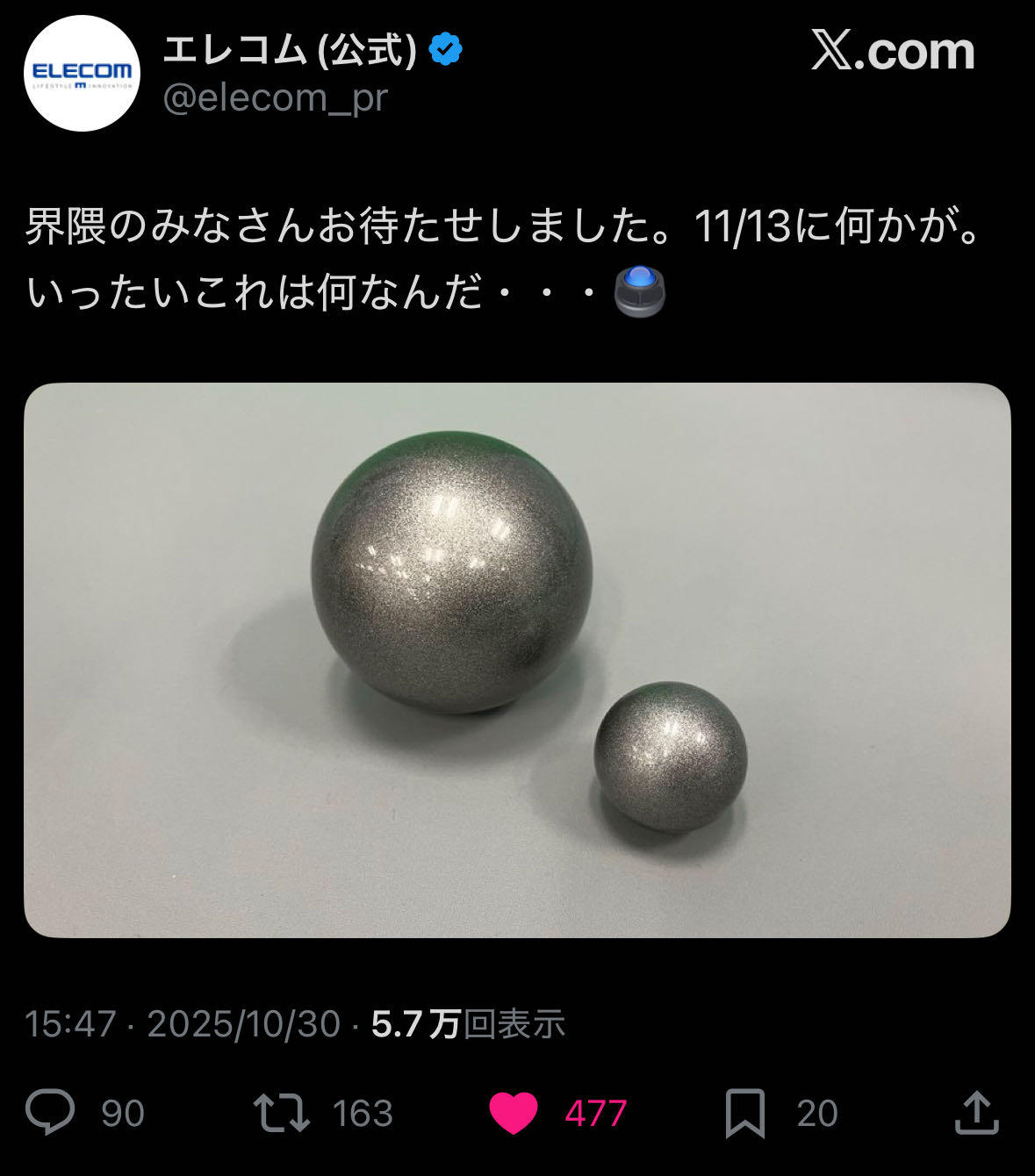Repost the Elecom post

282,1112
